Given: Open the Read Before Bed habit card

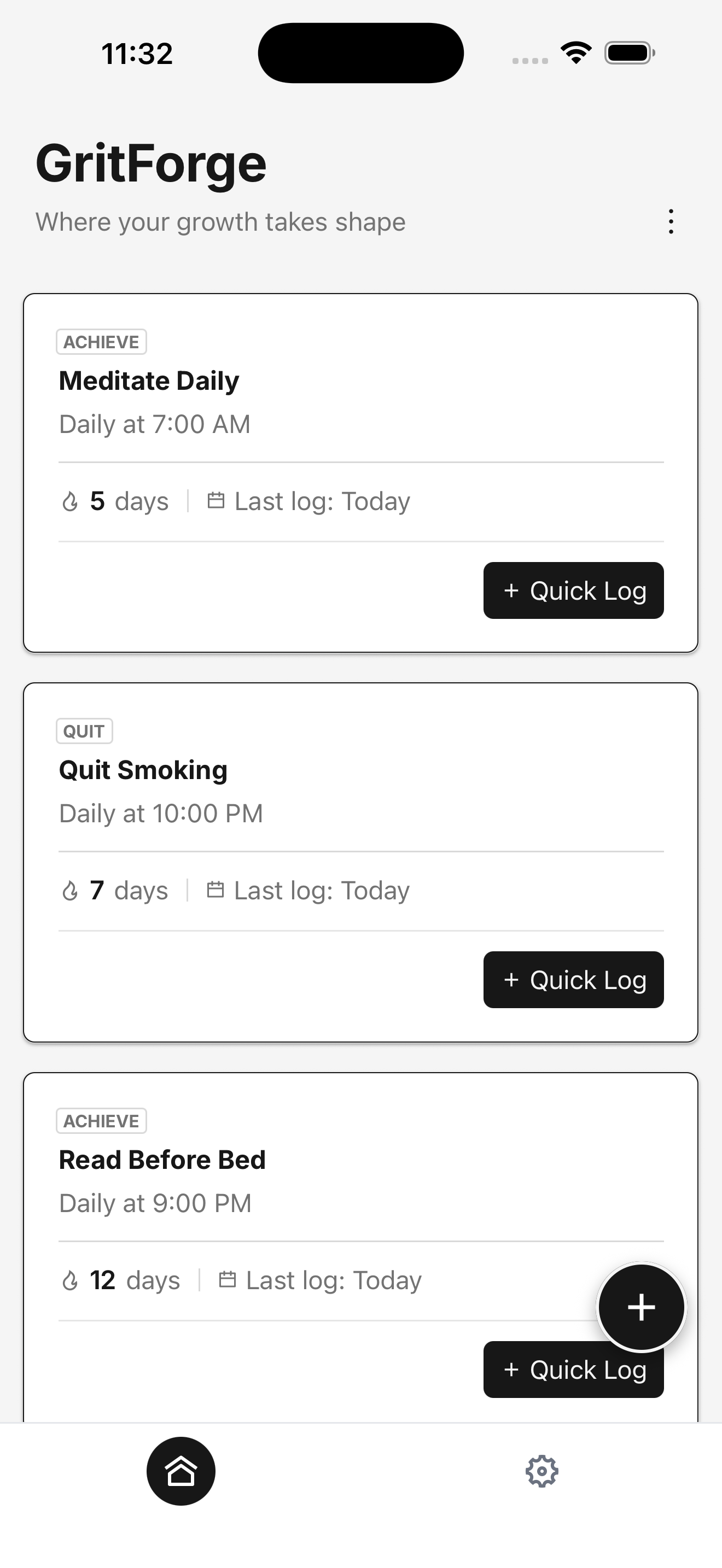Looking at the screenshot, I should tap(243, 1159).
